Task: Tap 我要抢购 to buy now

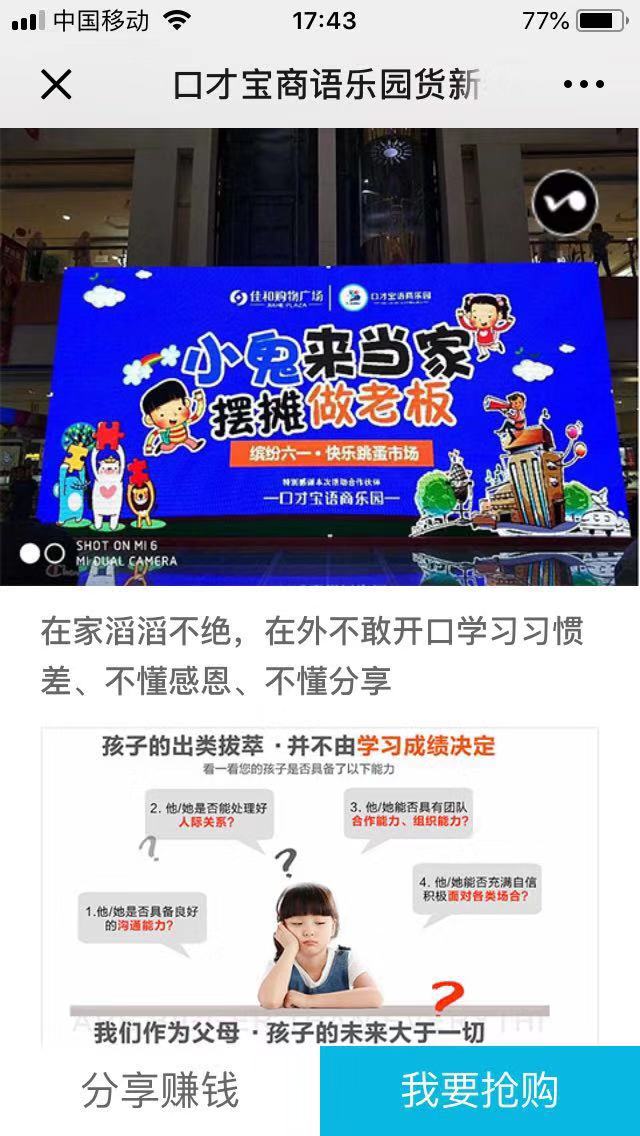Action: click(480, 1091)
